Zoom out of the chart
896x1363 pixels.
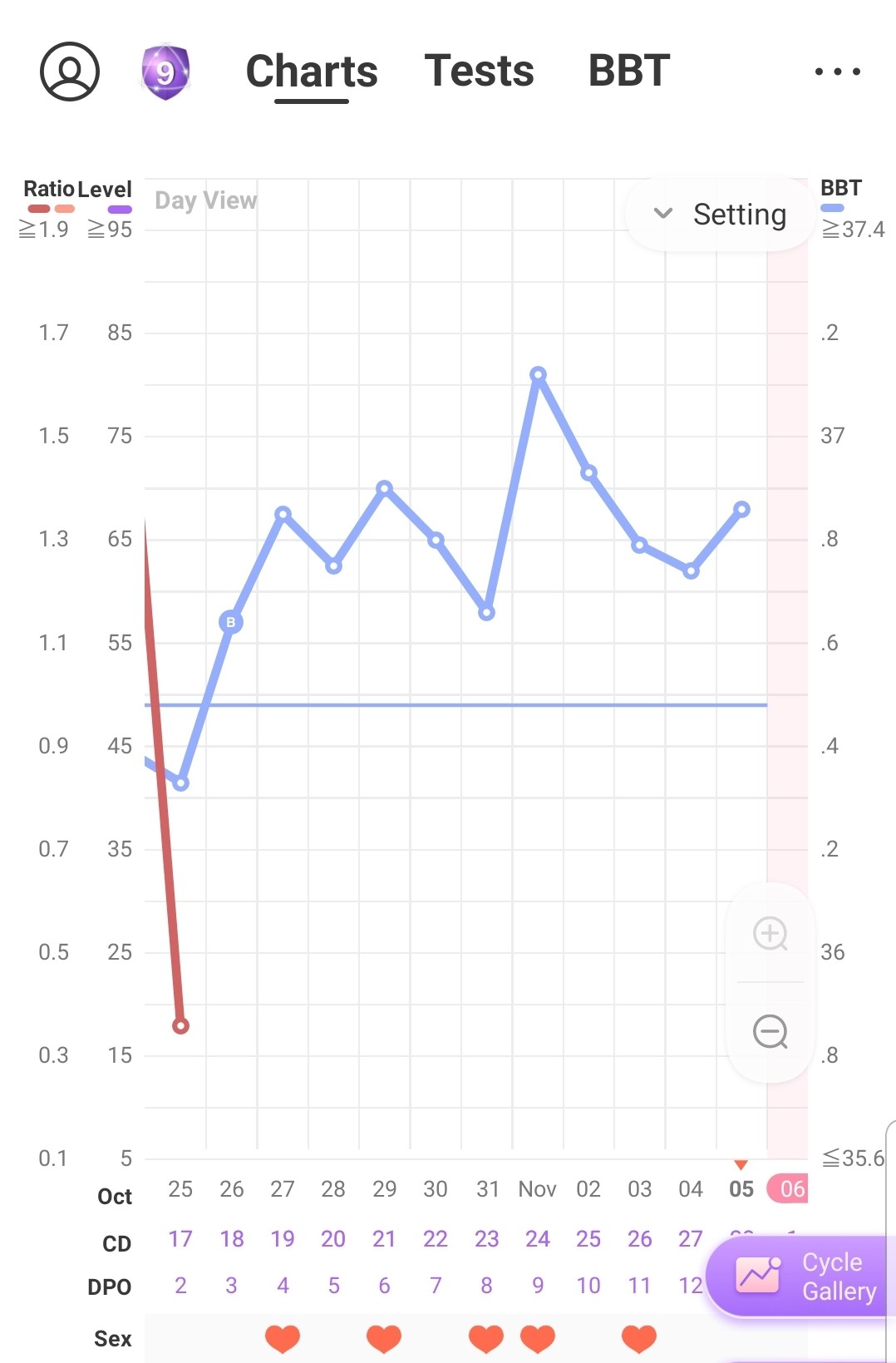pyautogui.click(x=770, y=1032)
